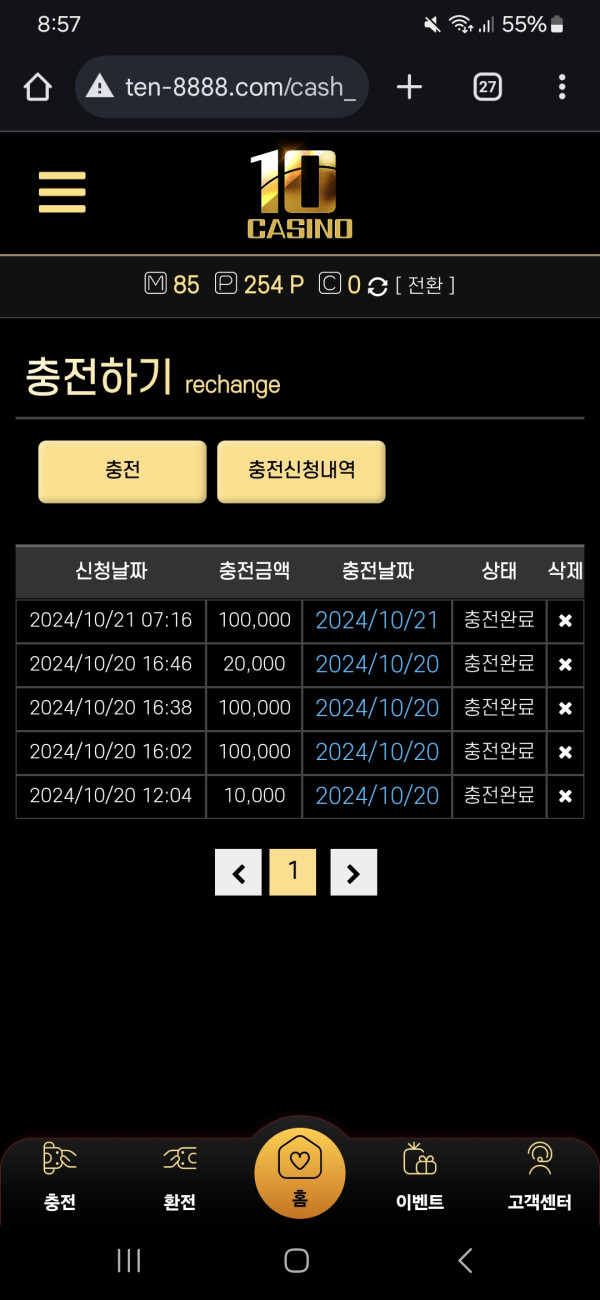Delete the 2024/10/20 16:46 record
Viewport: 600px width, 1300px height.
565,665
